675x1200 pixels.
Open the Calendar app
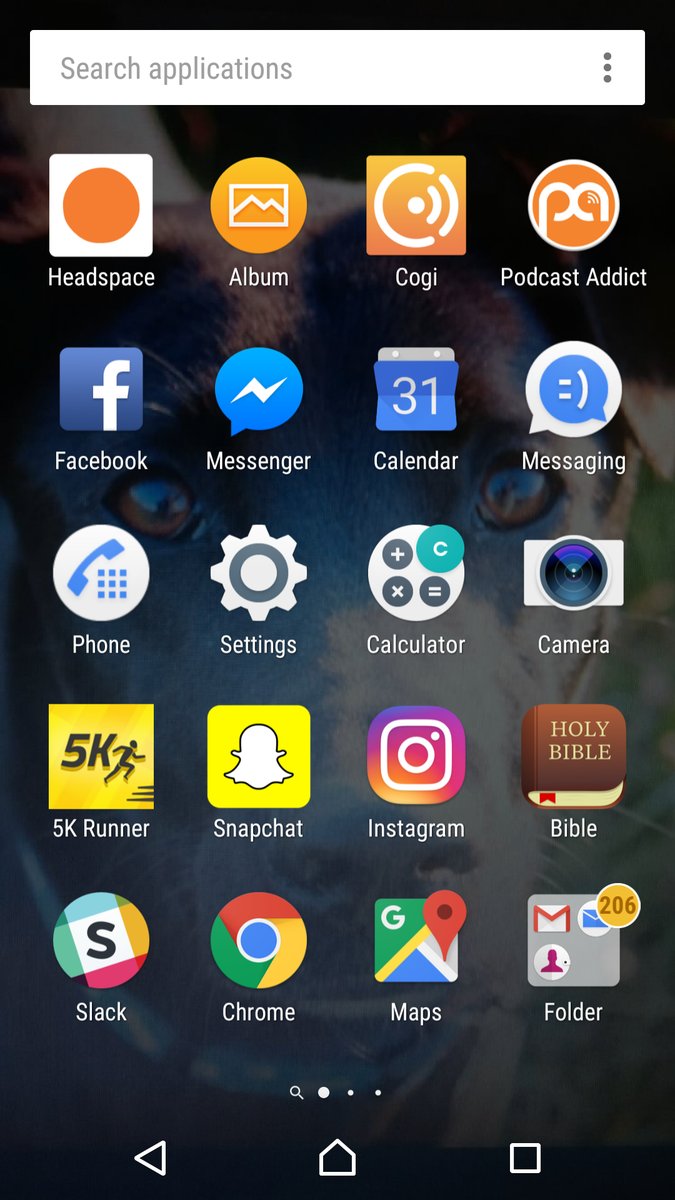416,390
